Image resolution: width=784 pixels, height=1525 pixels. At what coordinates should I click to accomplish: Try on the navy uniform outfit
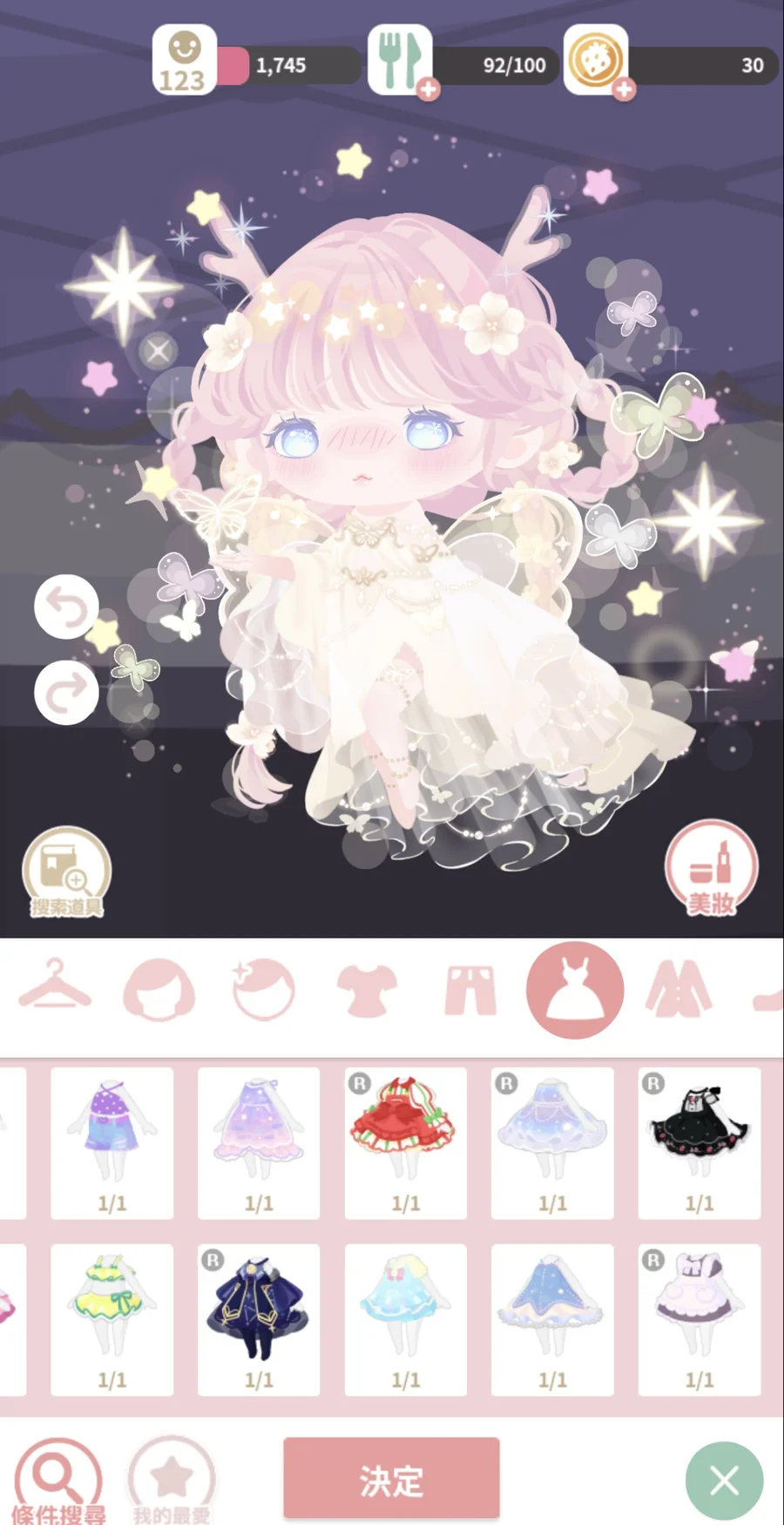click(x=259, y=1318)
